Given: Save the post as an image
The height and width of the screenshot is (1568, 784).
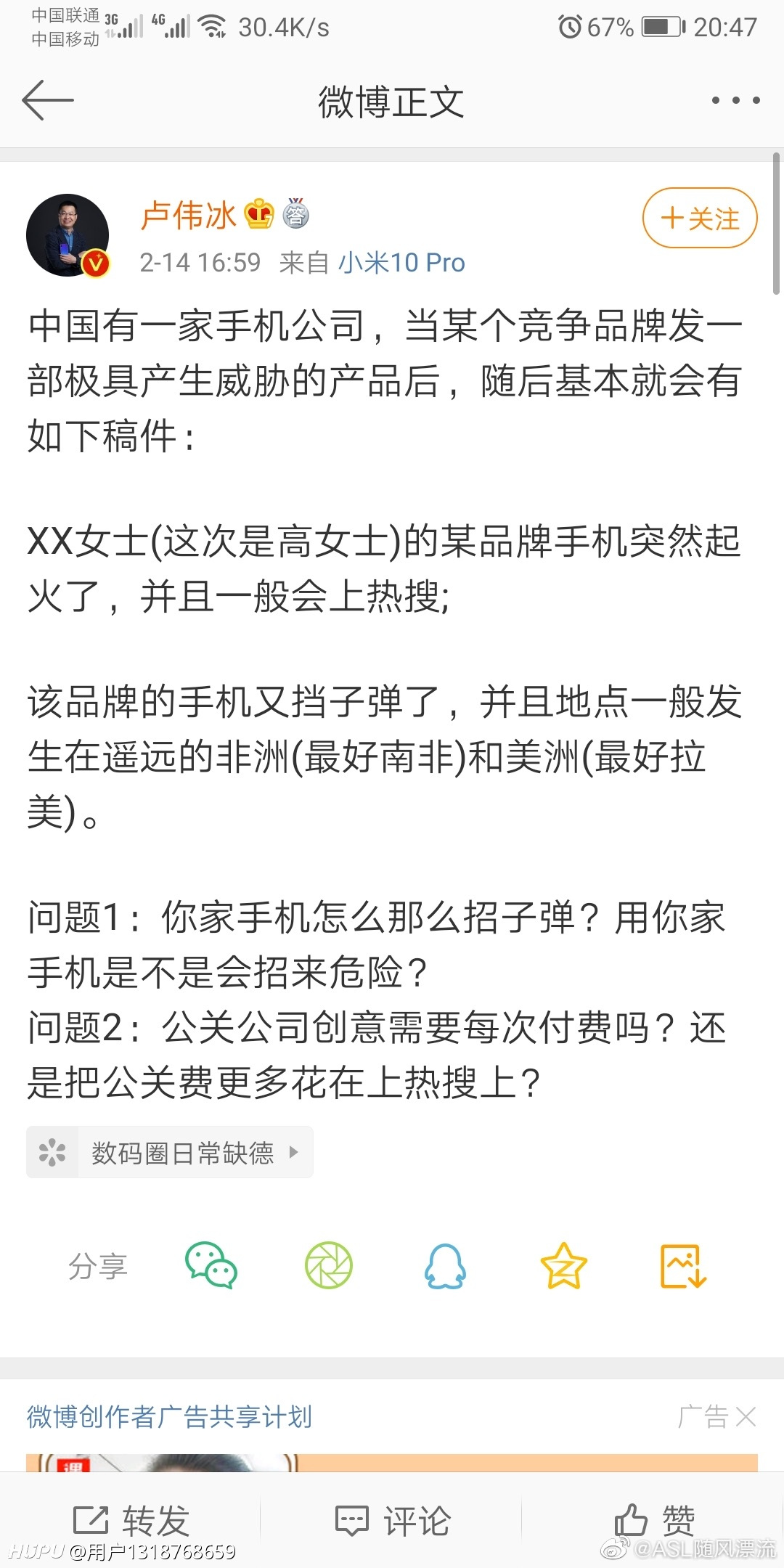Looking at the screenshot, I should coord(682,1265).
